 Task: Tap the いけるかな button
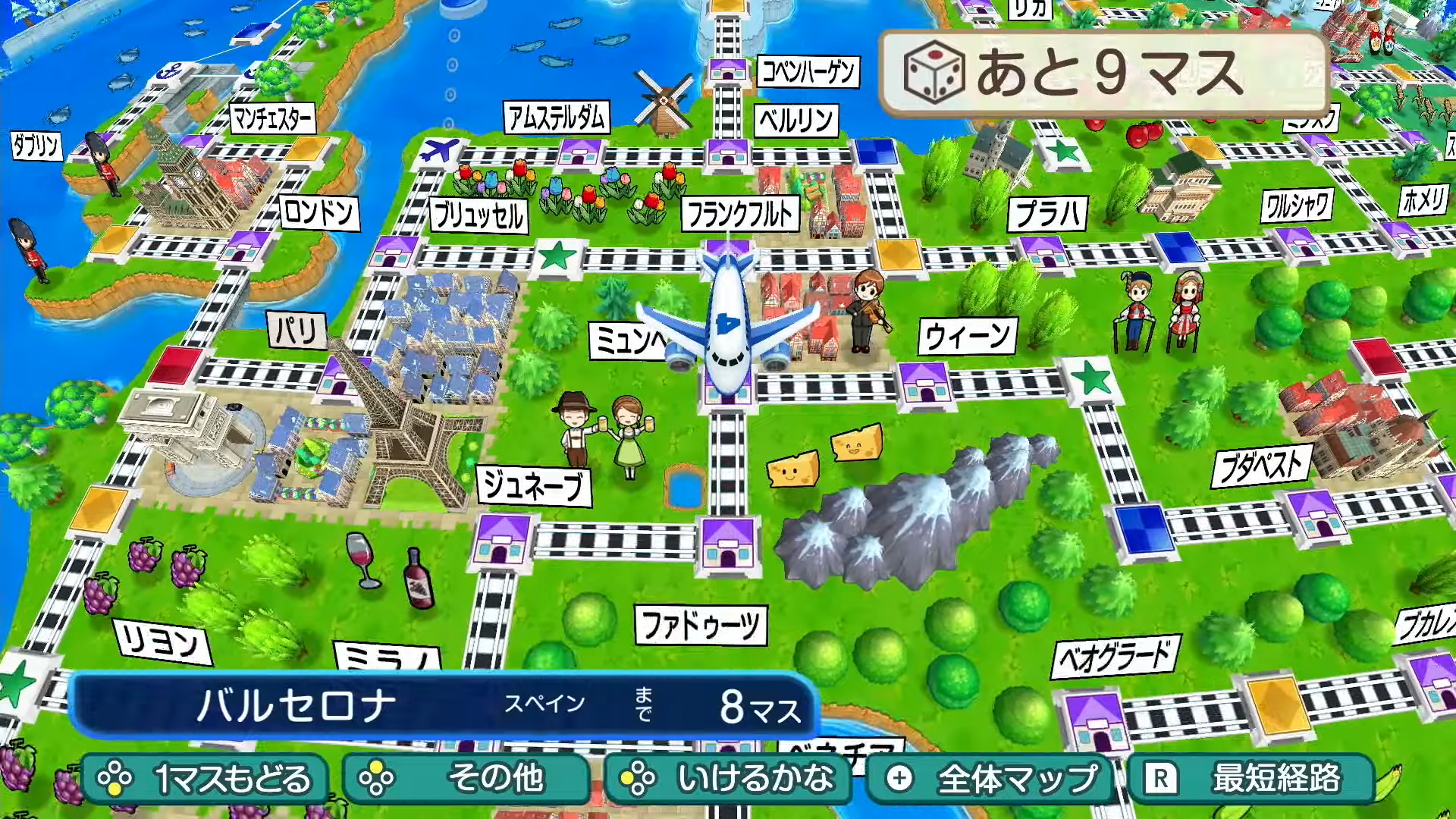click(x=728, y=779)
